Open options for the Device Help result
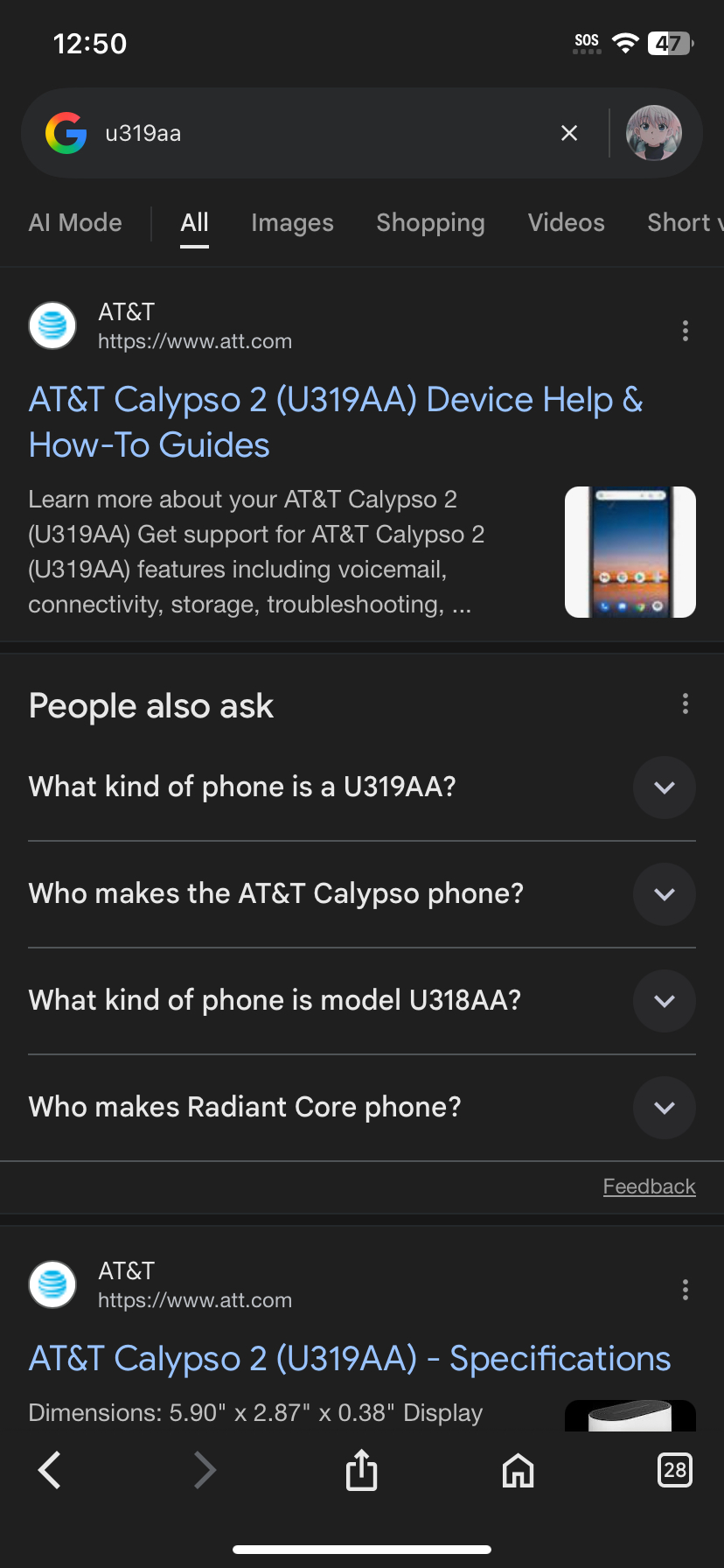Screen dimensions: 724x1568 point(685,331)
